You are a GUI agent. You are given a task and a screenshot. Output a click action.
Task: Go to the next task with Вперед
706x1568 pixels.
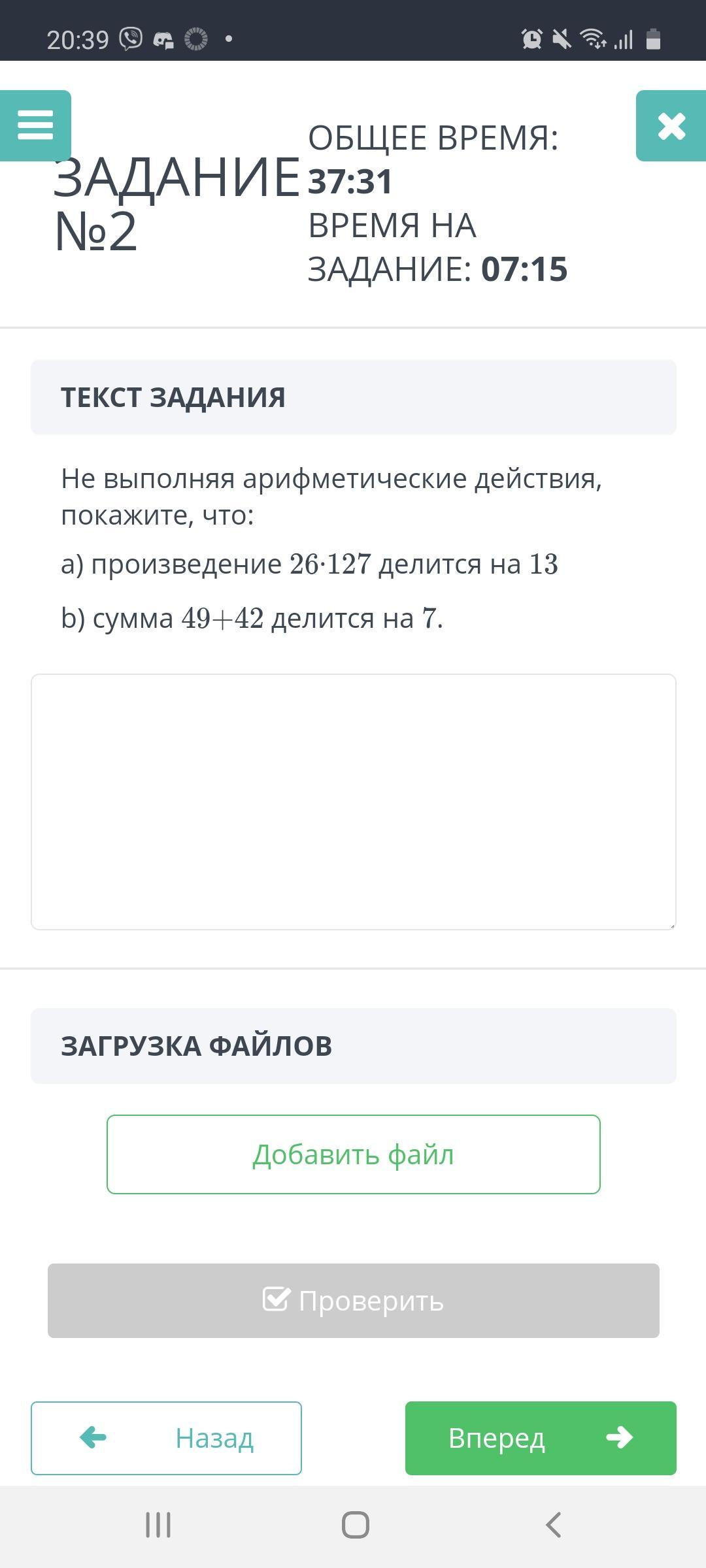click(x=541, y=1438)
